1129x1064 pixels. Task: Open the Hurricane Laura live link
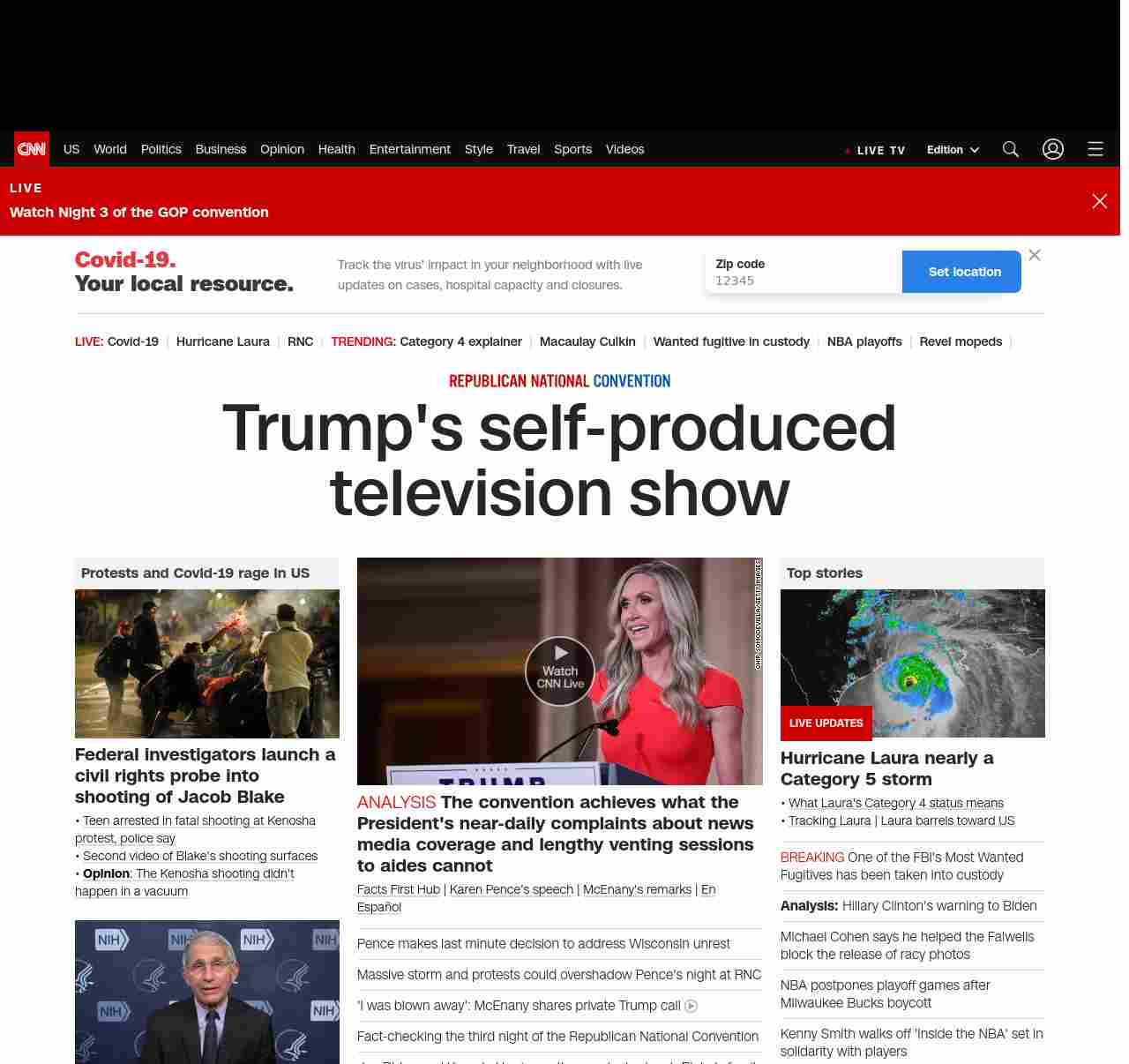222,341
